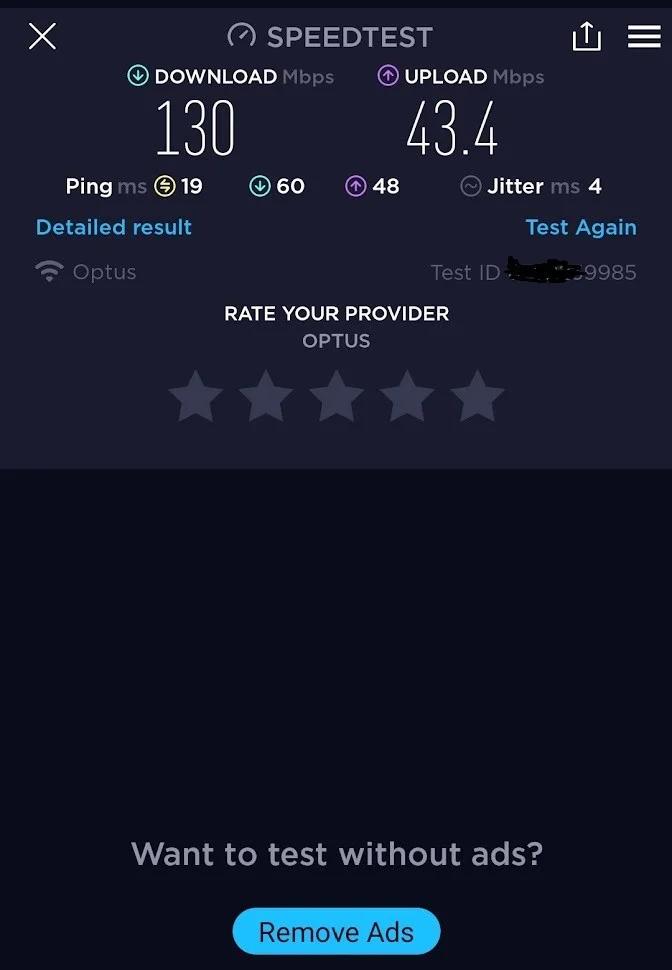Tap Test Again to rerun test
672x970 pixels.
pos(581,227)
